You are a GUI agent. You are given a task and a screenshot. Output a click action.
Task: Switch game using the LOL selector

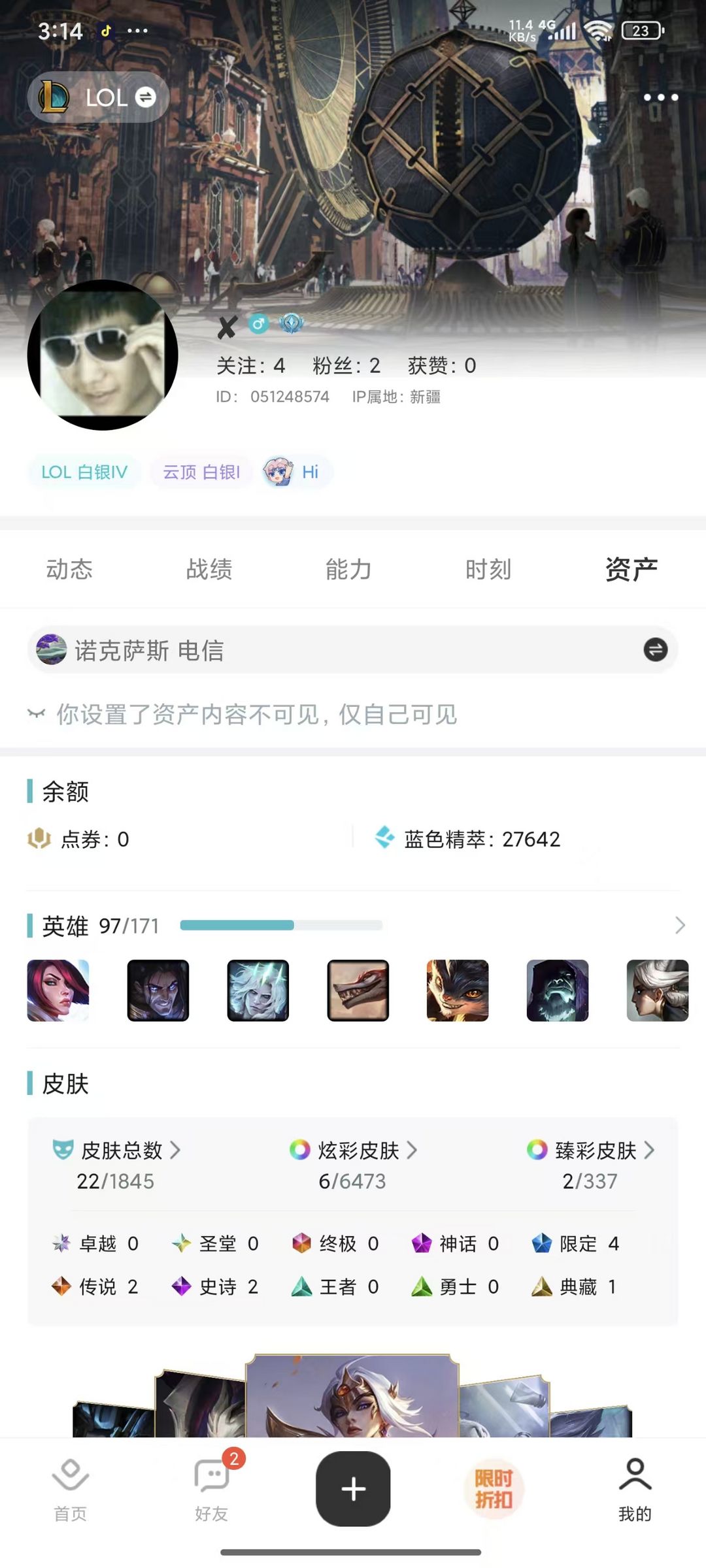coord(99,97)
